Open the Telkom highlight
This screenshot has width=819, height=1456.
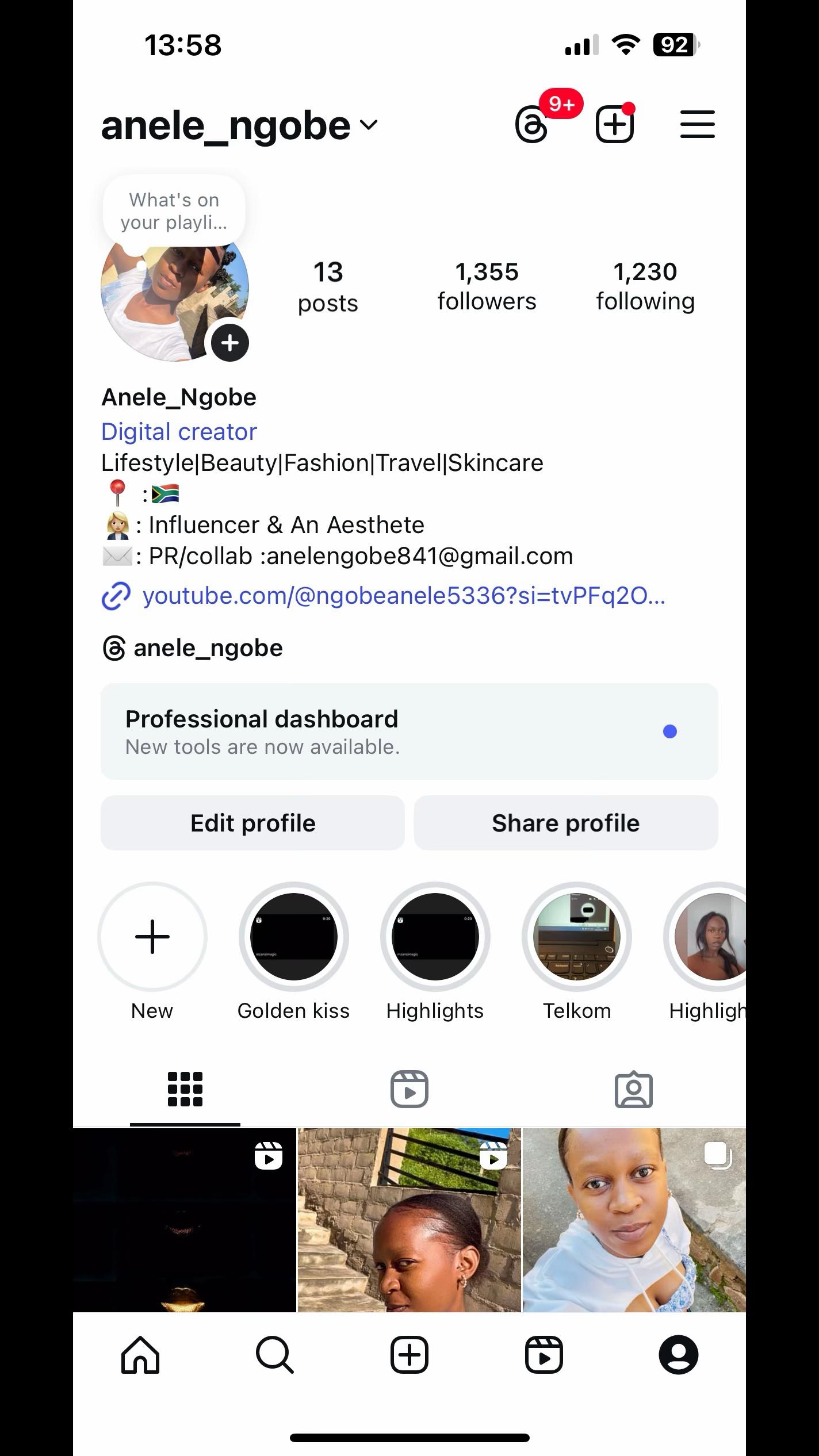[577, 937]
